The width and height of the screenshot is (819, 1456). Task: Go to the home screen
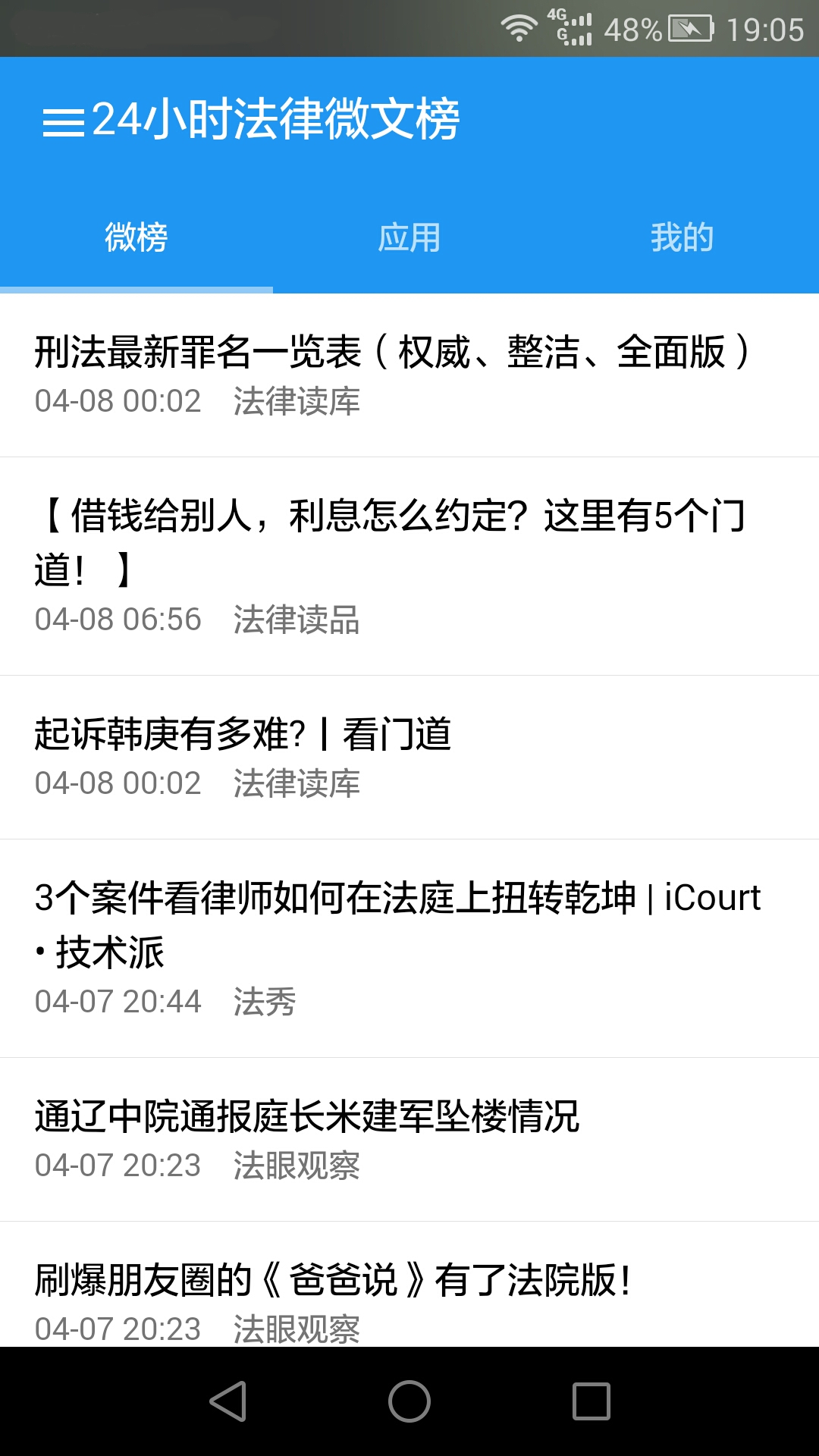click(x=409, y=1401)
